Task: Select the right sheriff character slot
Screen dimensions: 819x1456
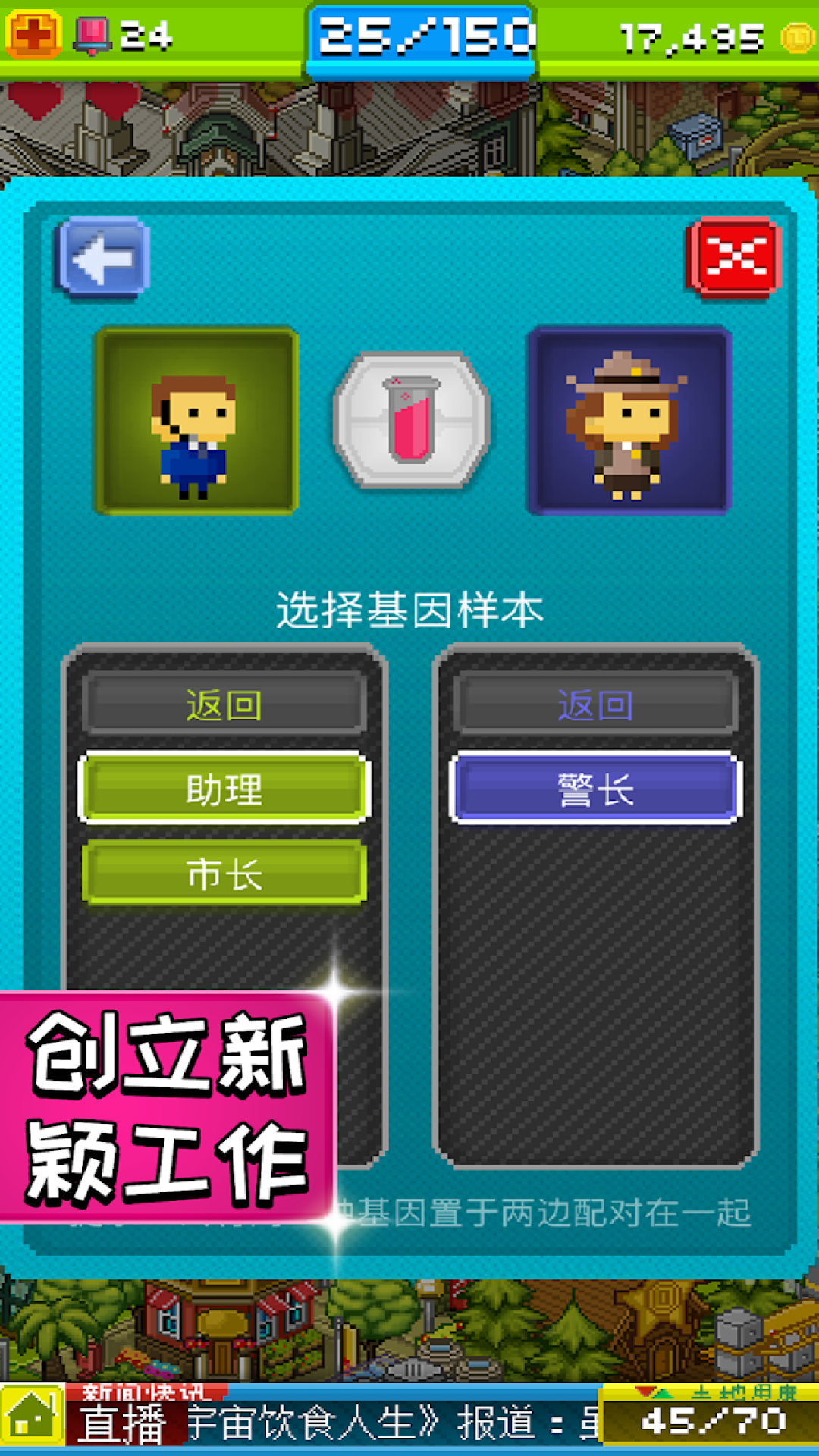Action: [629, 421]
